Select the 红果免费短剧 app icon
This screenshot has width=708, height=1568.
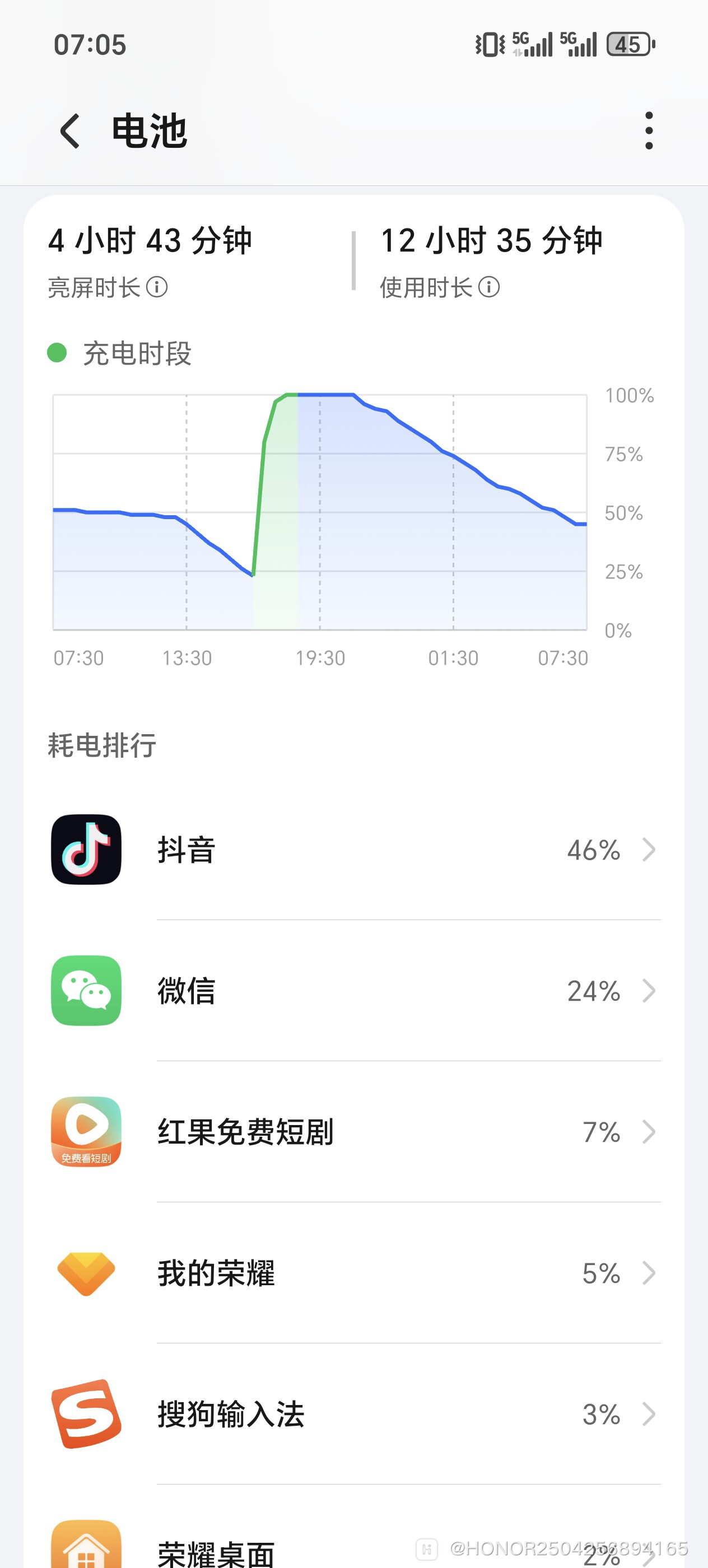point(86,1132)
